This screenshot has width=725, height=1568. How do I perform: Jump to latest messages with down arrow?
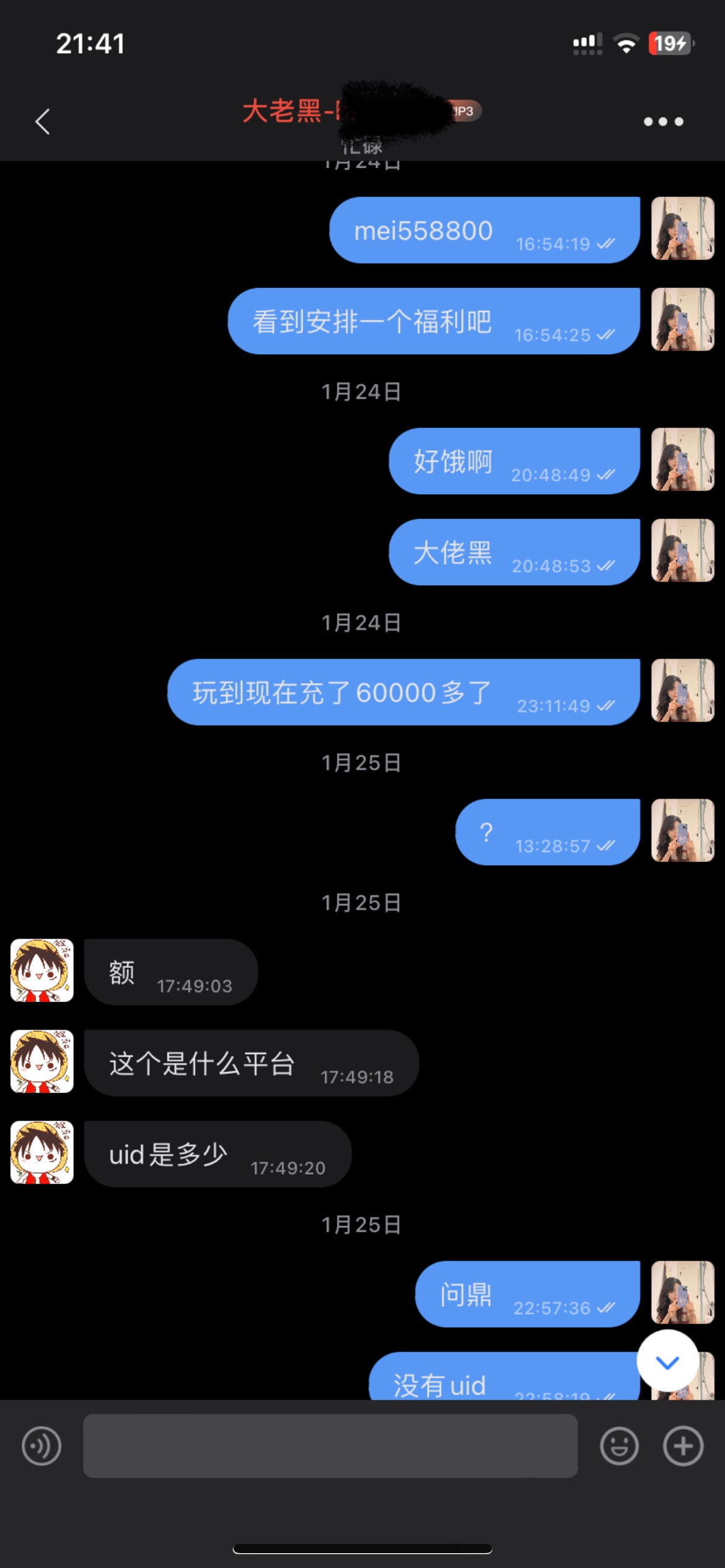point(667,1361)
